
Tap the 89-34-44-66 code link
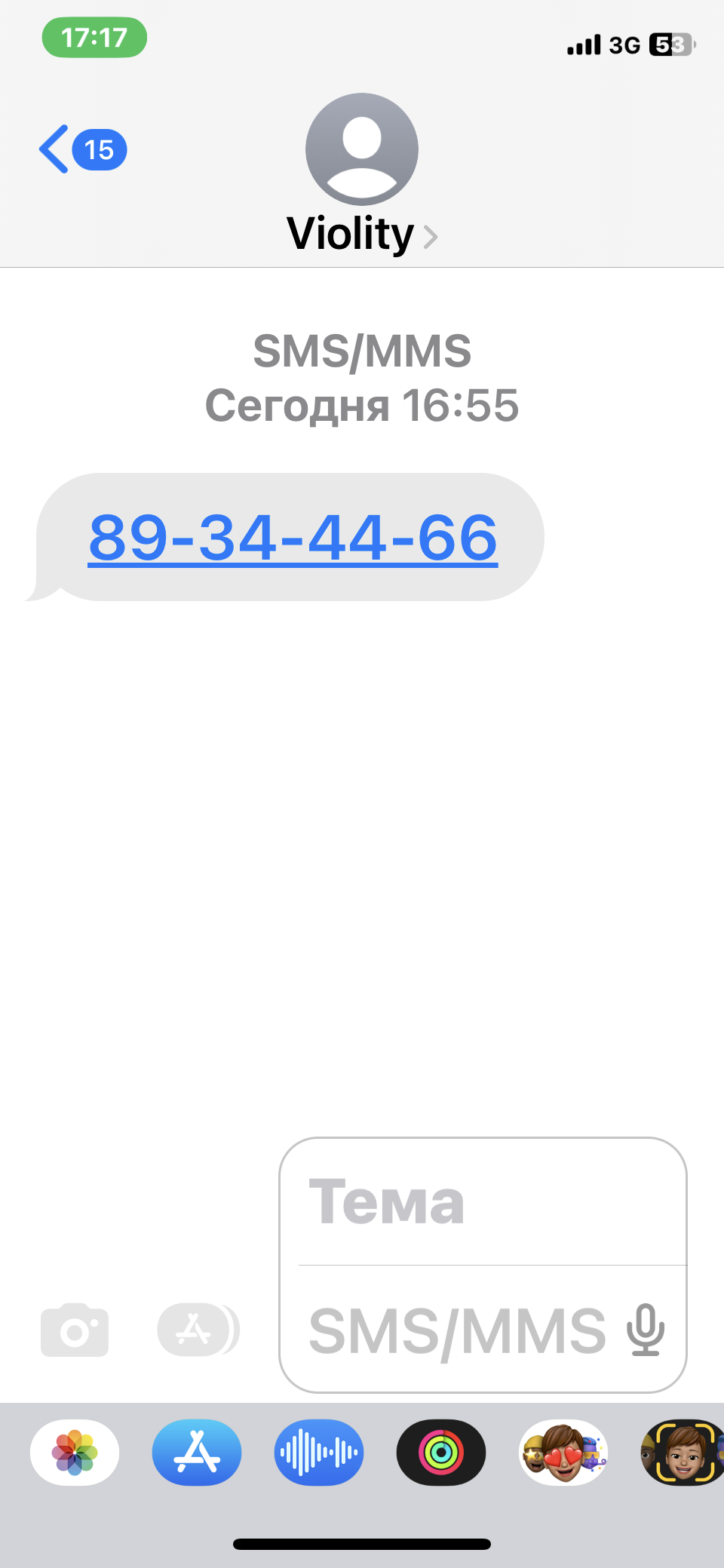pos(293,537)
